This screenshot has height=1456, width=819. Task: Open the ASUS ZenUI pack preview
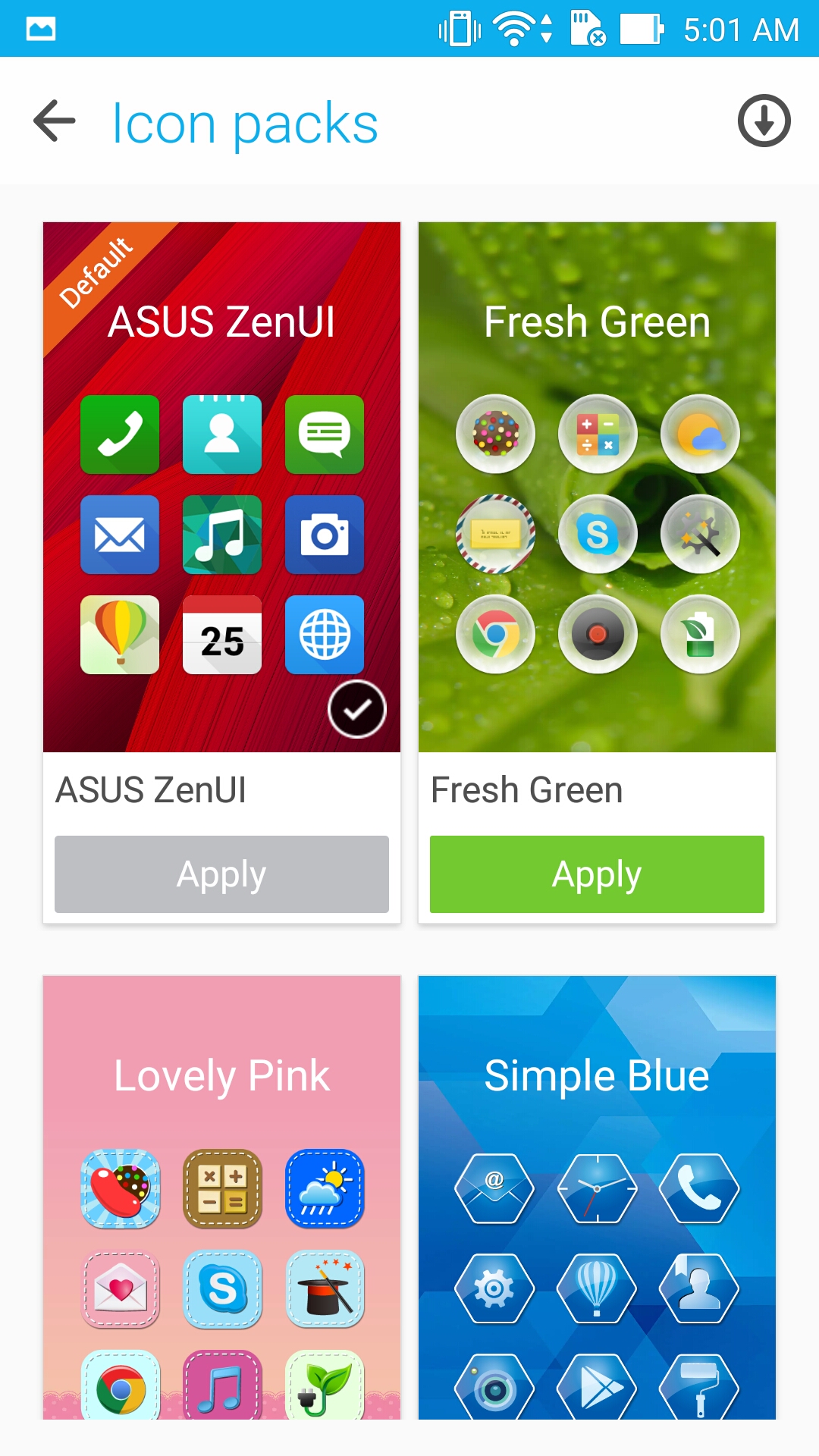(221, 487)
